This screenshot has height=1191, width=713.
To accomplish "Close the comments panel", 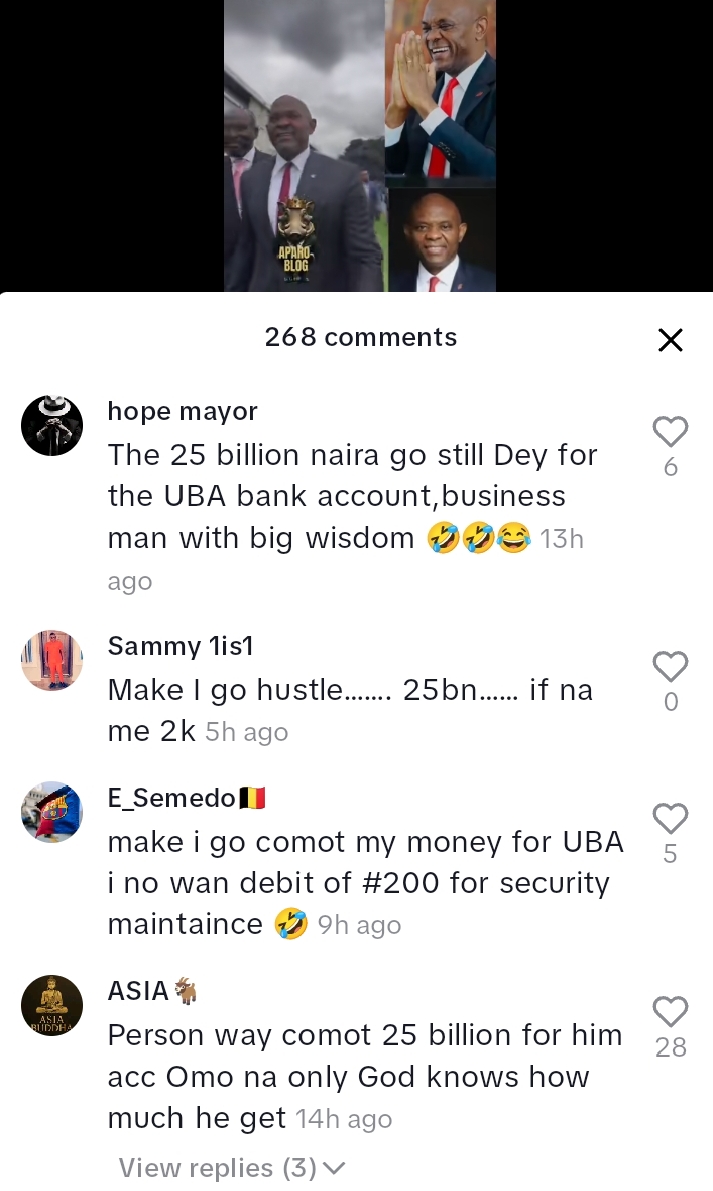I will pos(670,340).
